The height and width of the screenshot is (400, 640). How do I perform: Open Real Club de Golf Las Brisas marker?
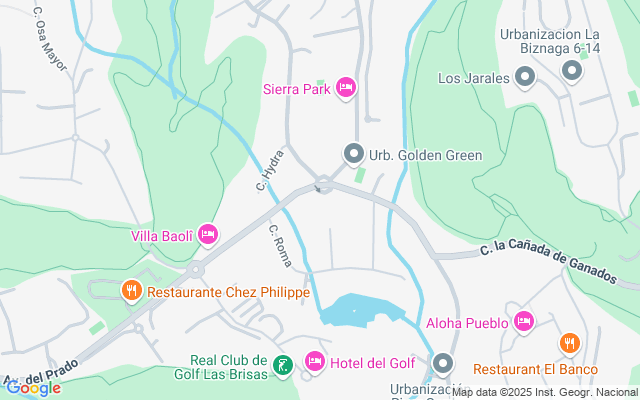(284, 367)
